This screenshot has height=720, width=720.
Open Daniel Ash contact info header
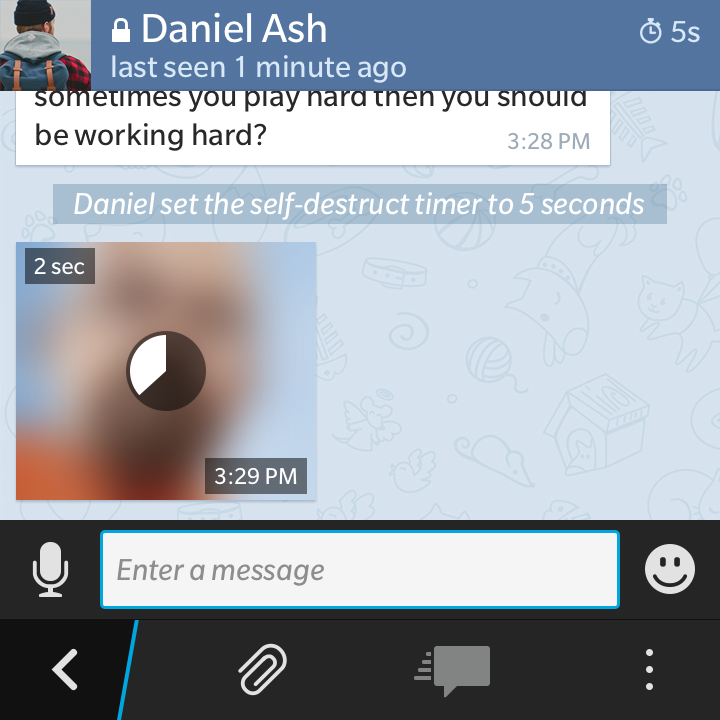tap(260, 45)
